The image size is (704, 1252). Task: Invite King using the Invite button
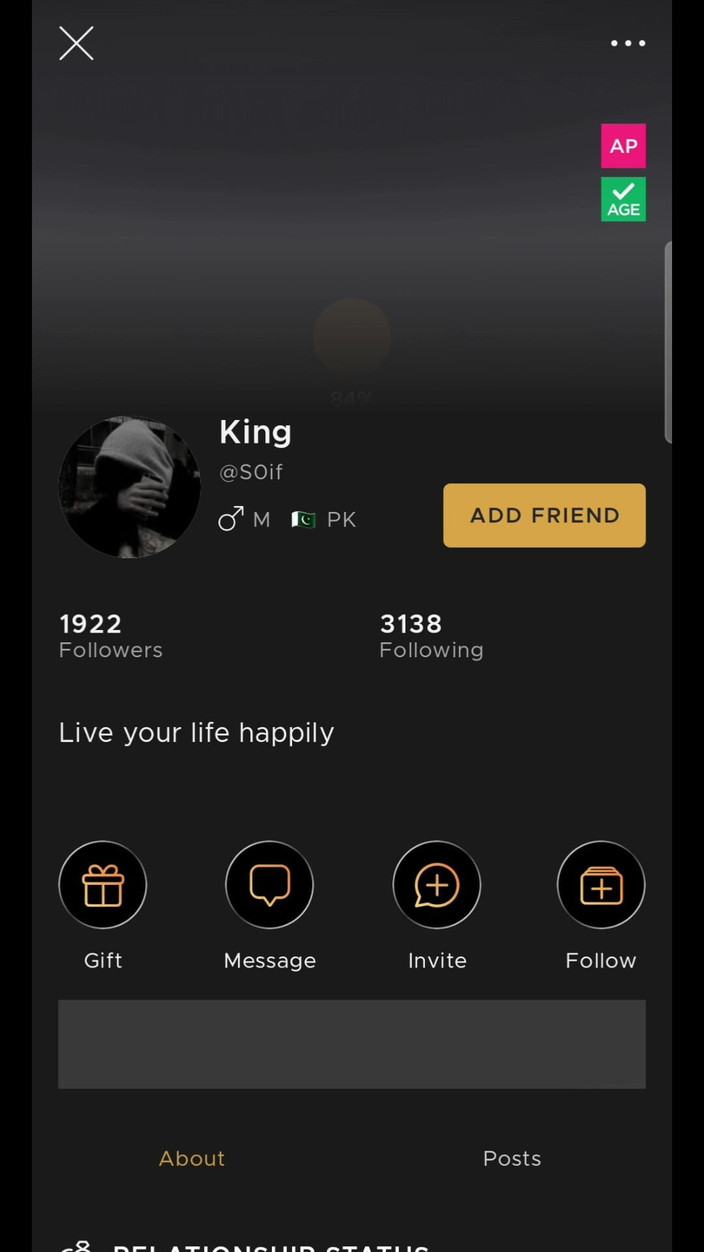[437, 885]
